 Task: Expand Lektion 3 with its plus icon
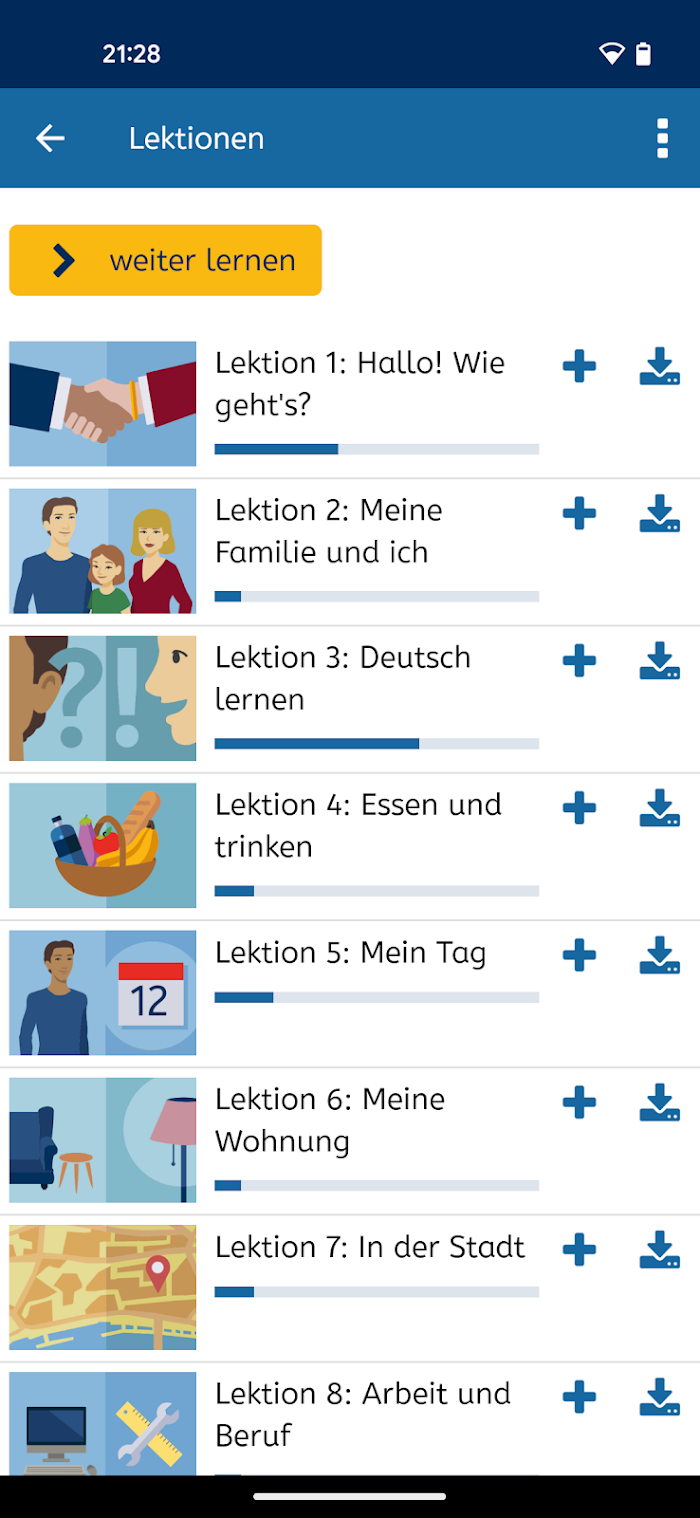pyautogui.click(x=579, y=660)
